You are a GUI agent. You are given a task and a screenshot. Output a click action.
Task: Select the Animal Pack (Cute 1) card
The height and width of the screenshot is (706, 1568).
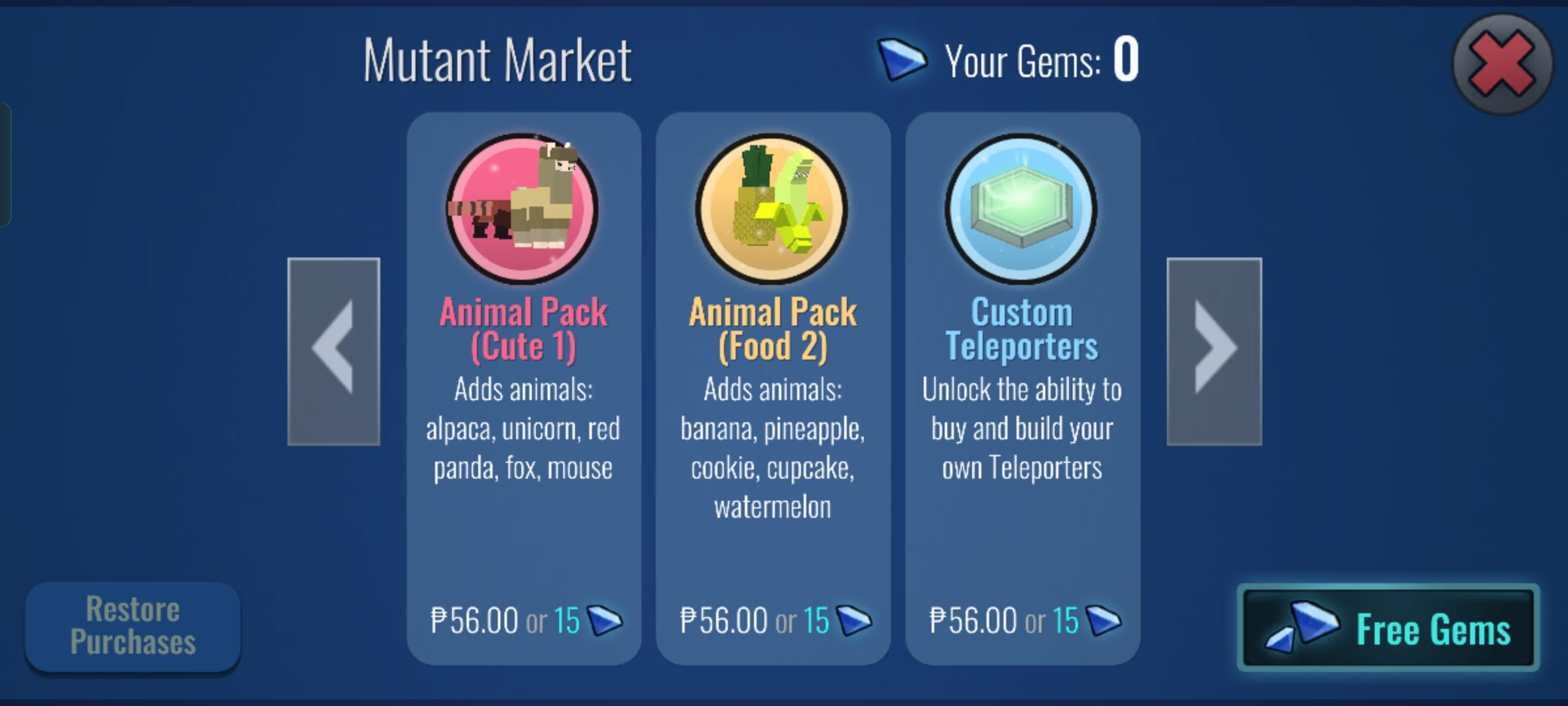(x=523, y=388)
